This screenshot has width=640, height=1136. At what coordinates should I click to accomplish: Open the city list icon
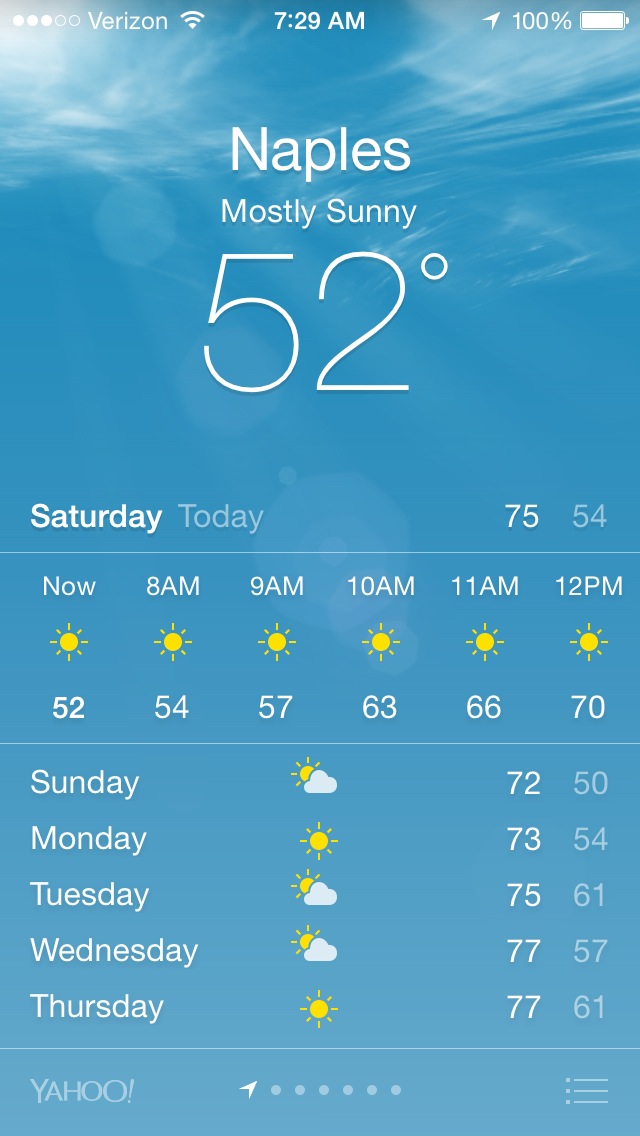[x=586, y=1090]
